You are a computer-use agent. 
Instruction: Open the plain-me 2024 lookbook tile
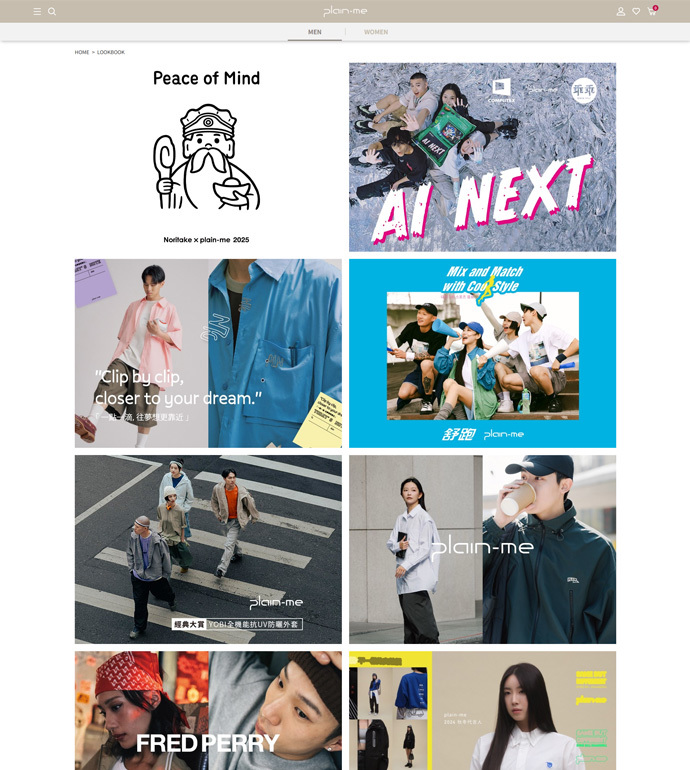tap(482, 710)
